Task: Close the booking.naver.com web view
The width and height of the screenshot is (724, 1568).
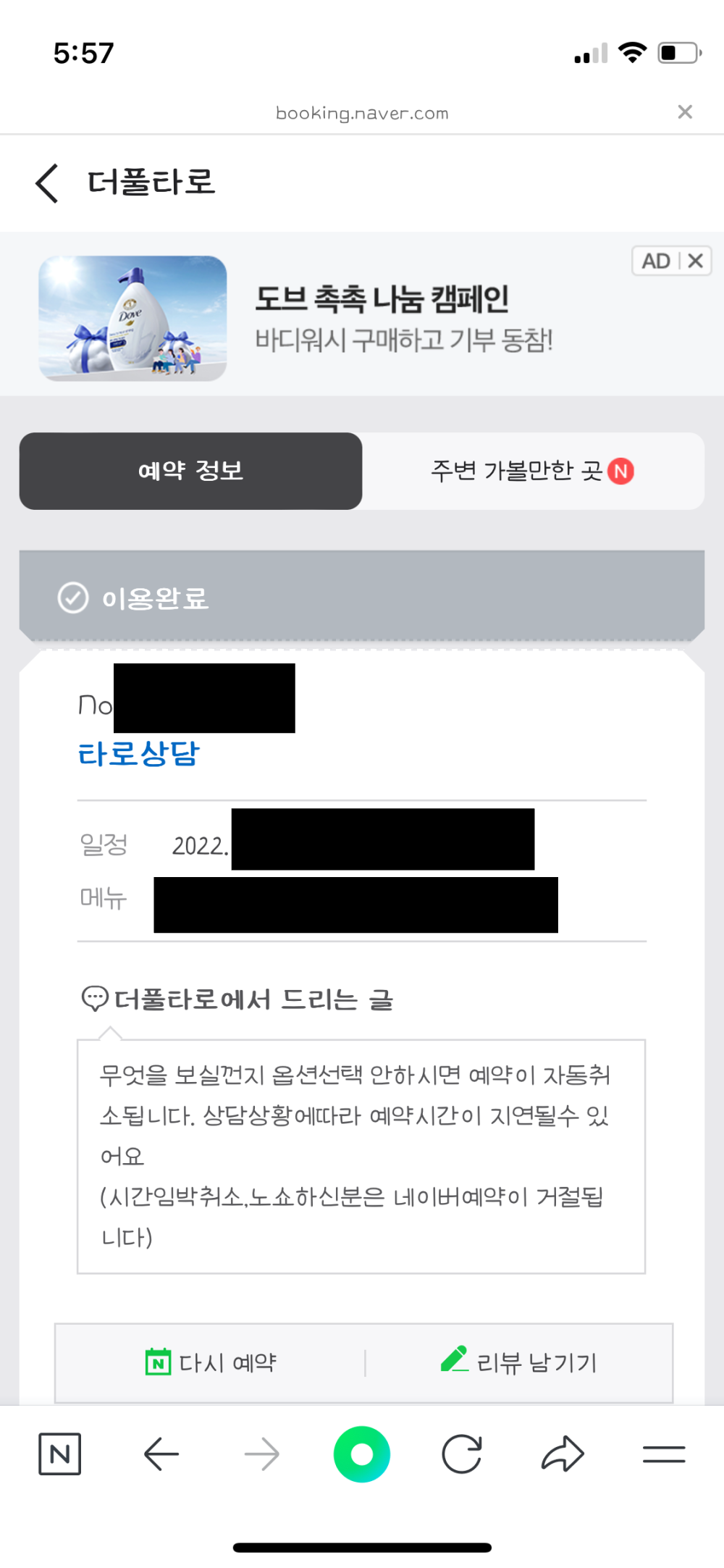Action: 684,112
